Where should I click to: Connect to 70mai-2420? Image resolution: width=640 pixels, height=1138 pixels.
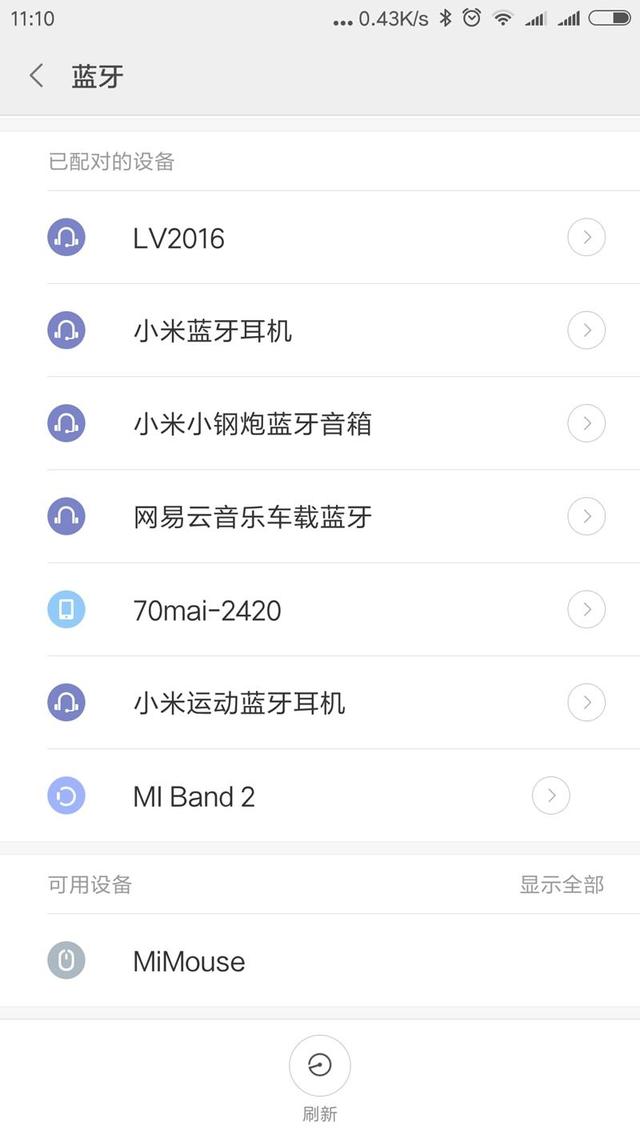point(320,610)
